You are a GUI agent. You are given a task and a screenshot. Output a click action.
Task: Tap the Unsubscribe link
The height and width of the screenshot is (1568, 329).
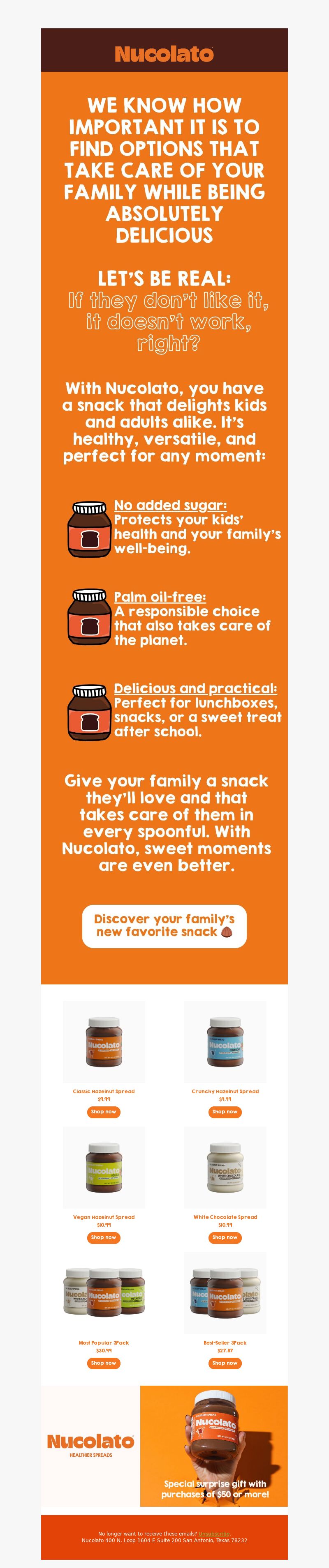[214, 1534]
